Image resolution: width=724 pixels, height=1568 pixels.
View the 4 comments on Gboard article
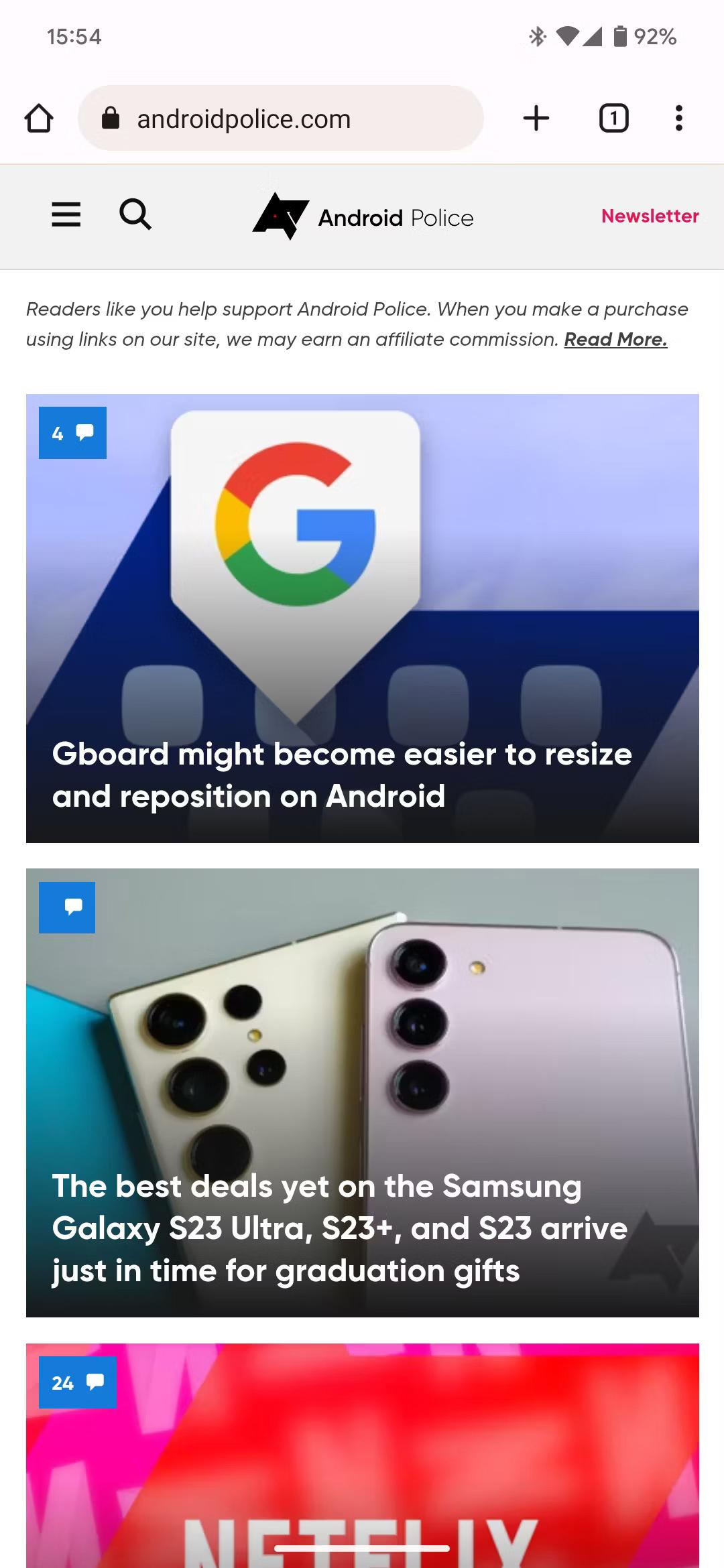pos(72,433)
